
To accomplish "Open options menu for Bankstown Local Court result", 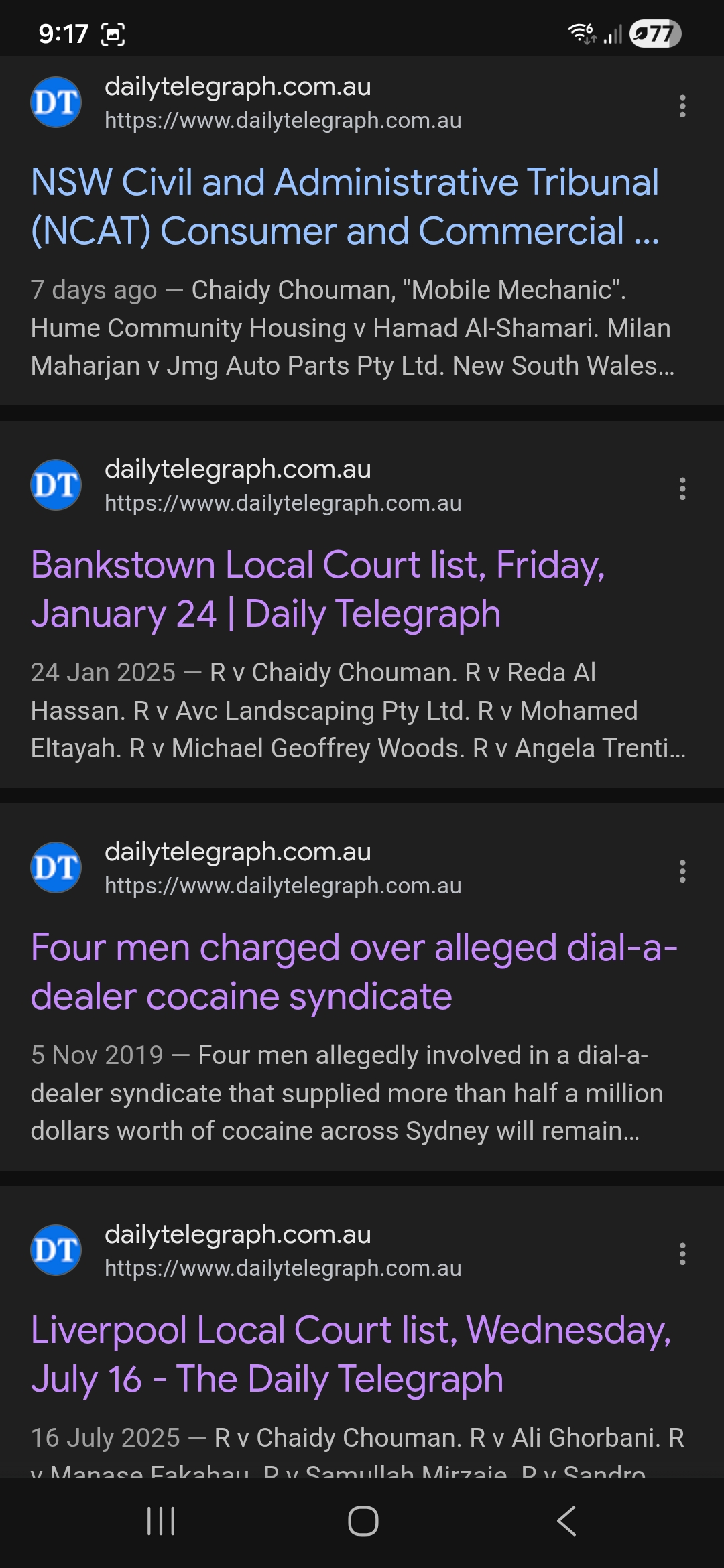I will (682, 488).
